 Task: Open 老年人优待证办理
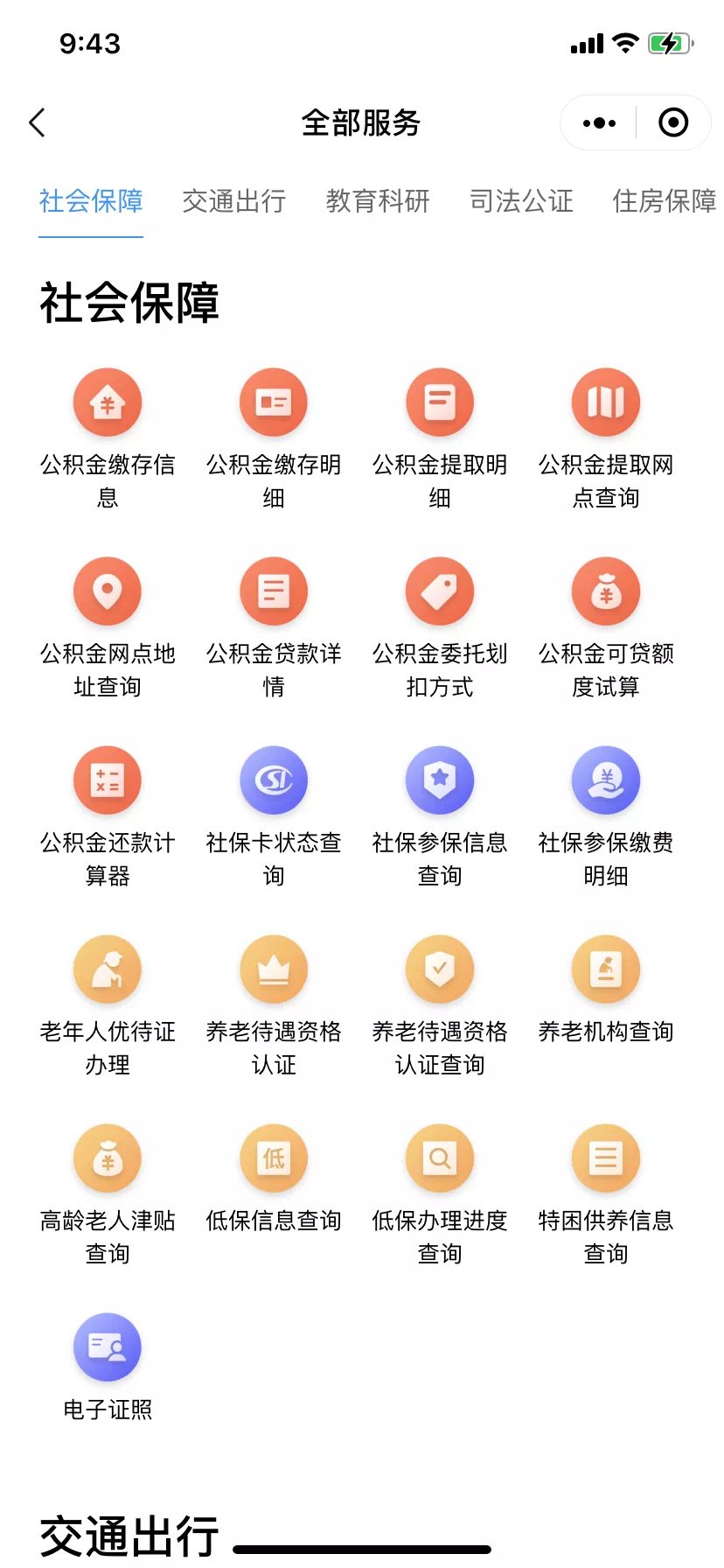(108, 1006)
